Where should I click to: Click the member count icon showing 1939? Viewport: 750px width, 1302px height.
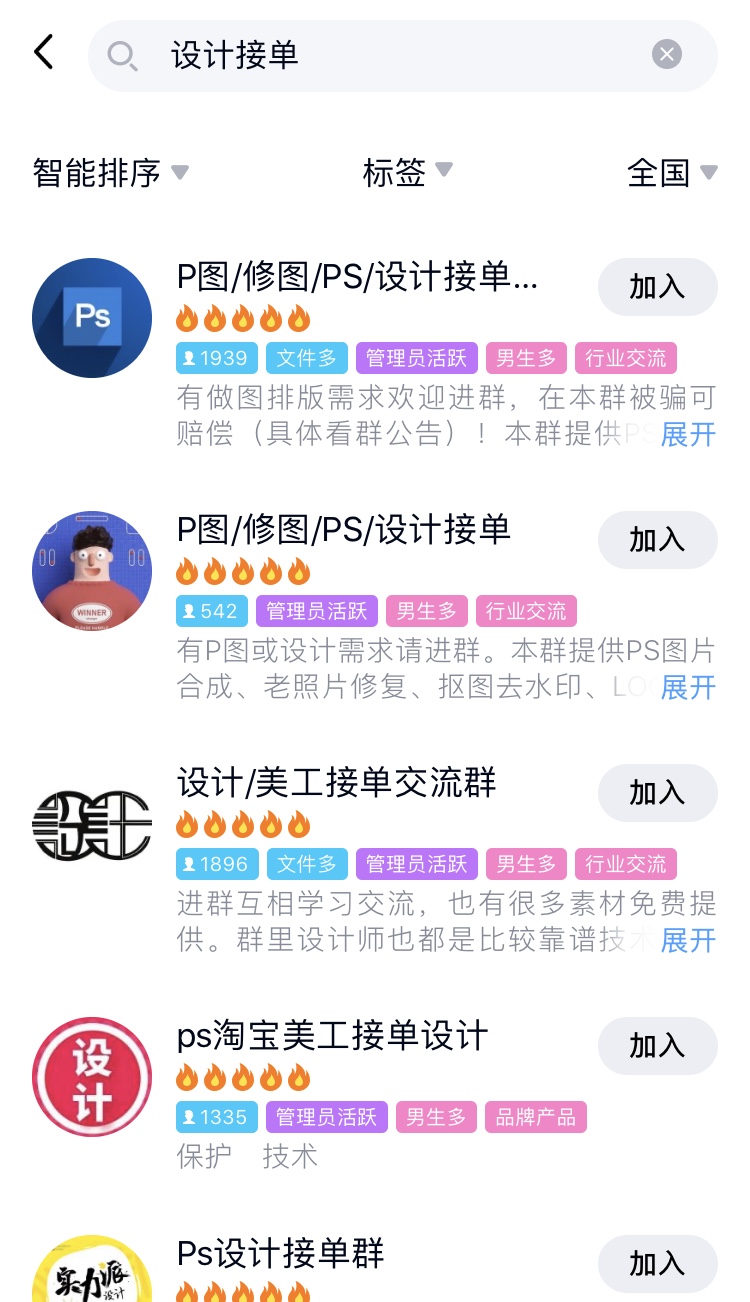(216, 358)
